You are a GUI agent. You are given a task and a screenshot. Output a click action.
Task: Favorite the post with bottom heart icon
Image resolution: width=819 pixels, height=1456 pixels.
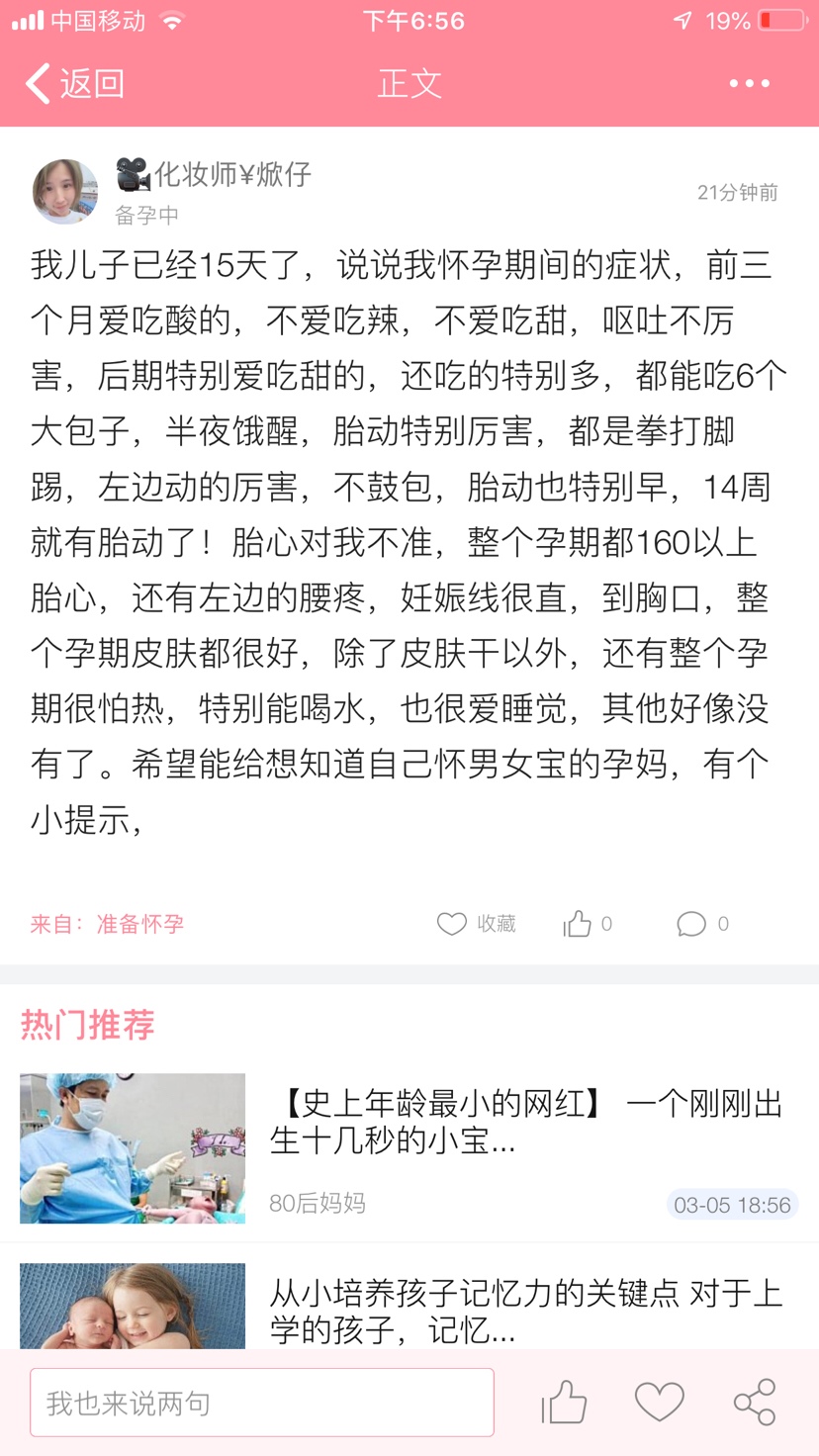point(659,1403)
